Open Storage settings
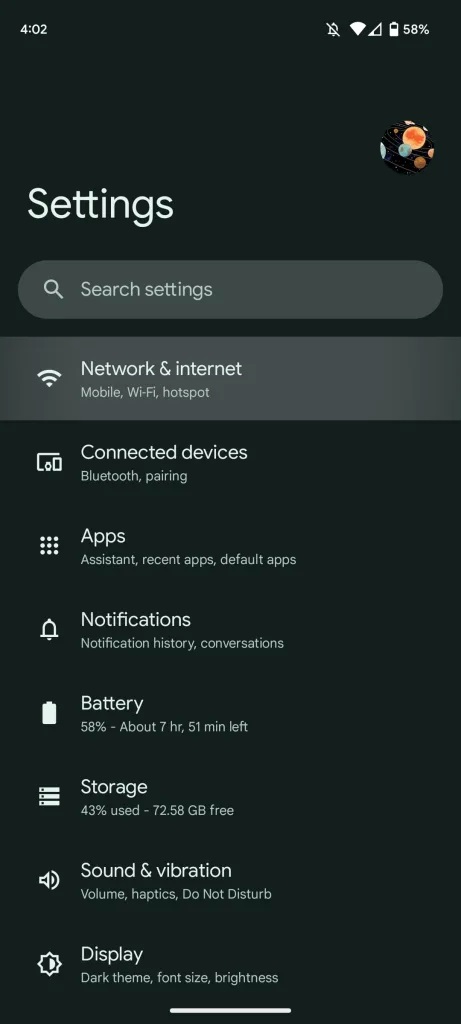The width and height of the screenshot is (461, 1024). point(230,797)
